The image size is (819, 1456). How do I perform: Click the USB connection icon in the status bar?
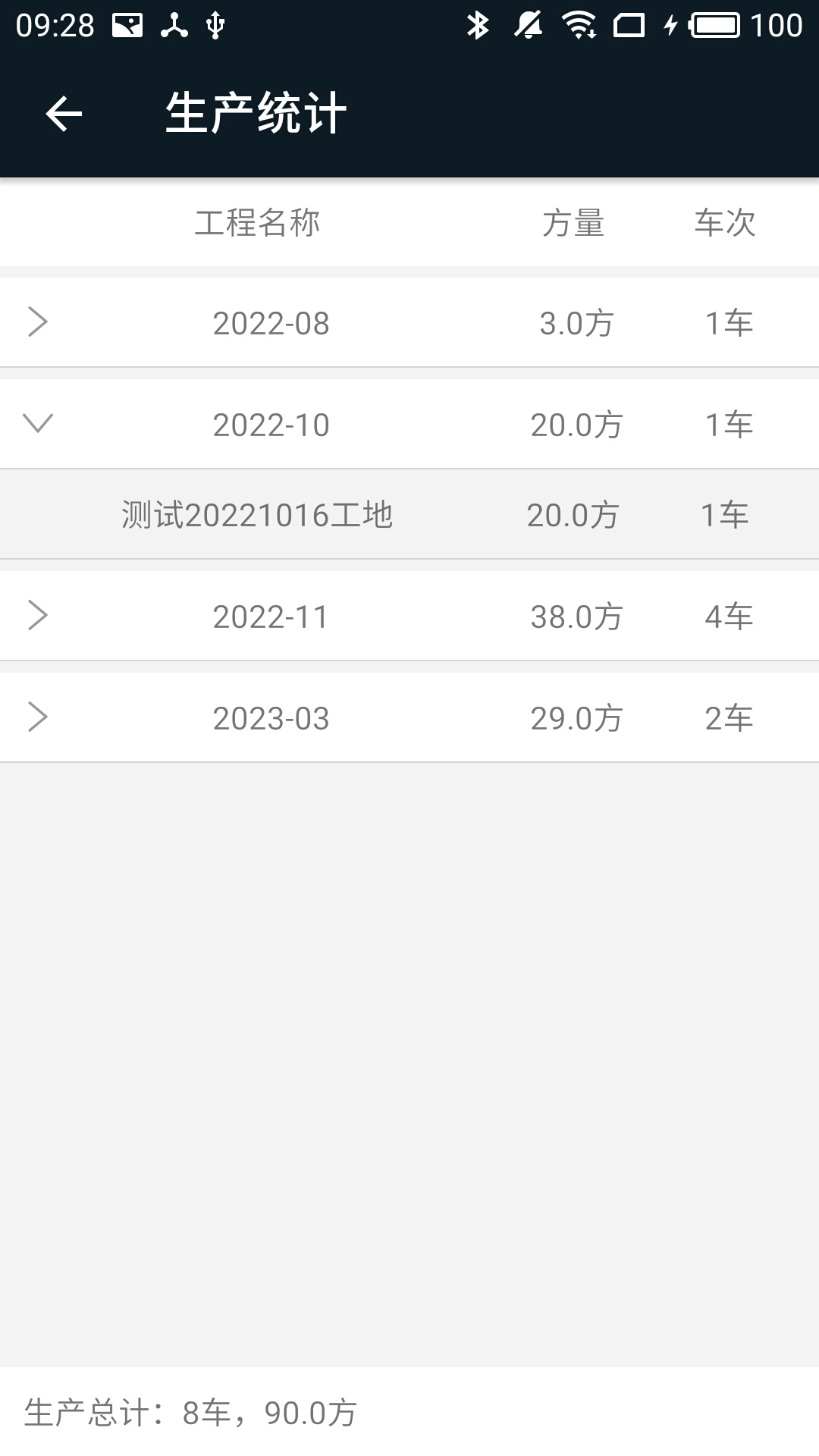215,24
